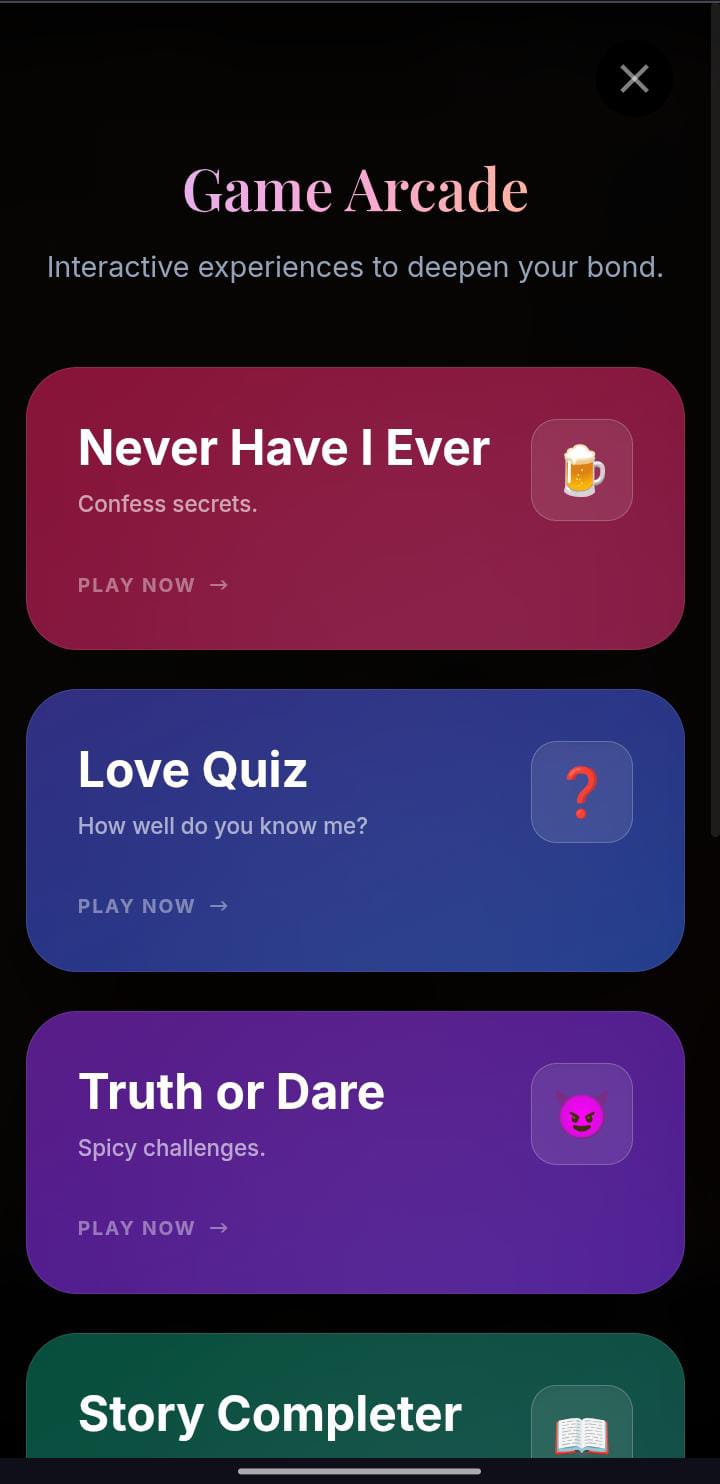Open the Never Have I Ever game card
This screenshot has width=720, height=1484.
point(355,508)
